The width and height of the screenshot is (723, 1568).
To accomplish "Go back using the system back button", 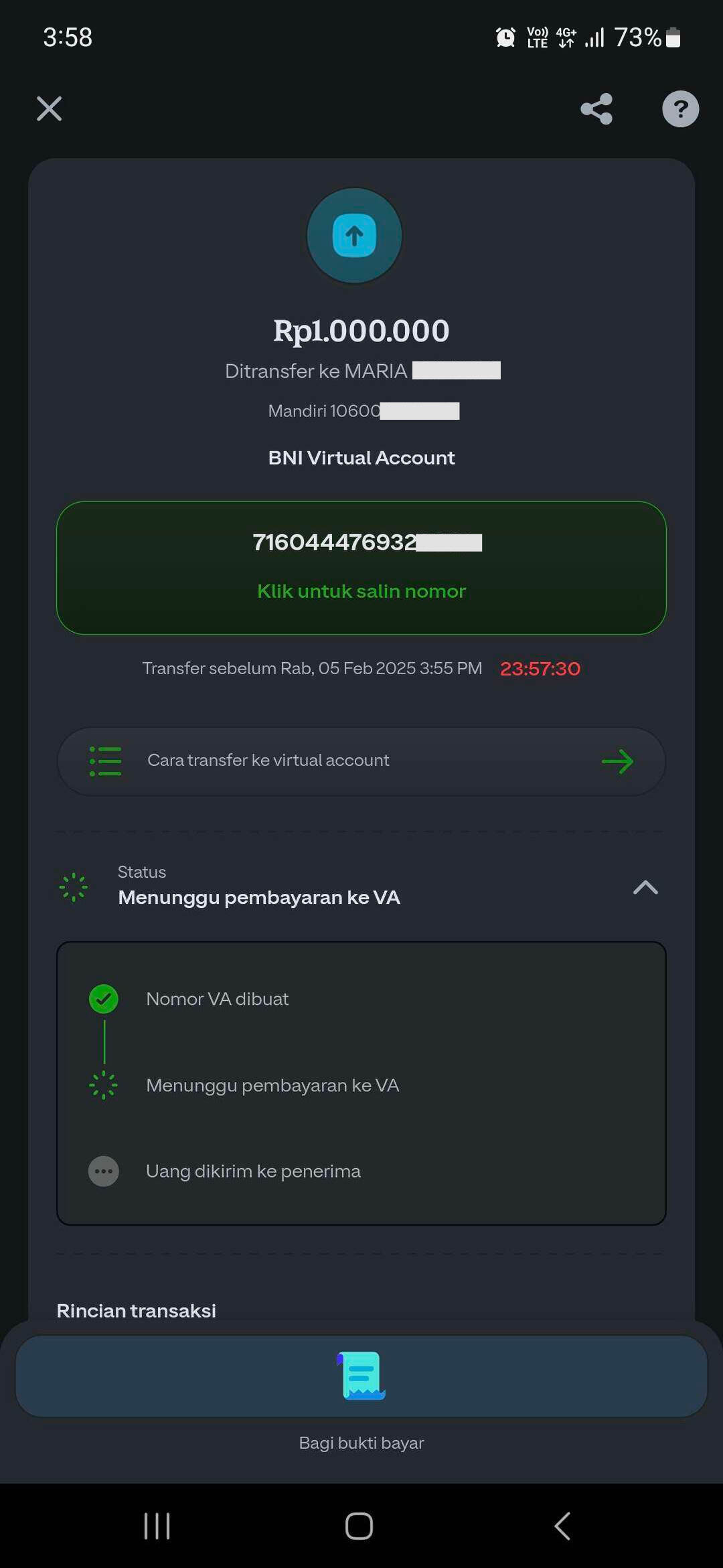I will pos(562,1526).
